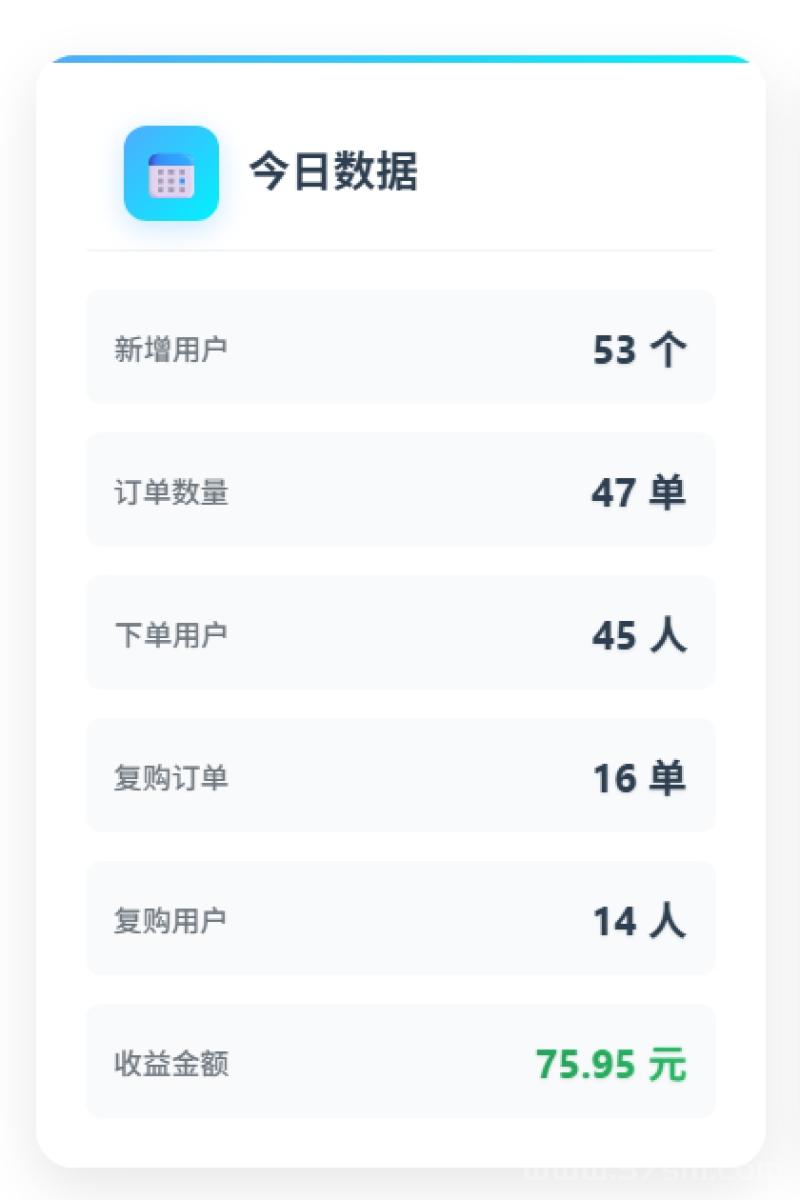Select the 14 人 repurchase users value
This screenshot has width=800, height=1200.
(x=640, y=919)
